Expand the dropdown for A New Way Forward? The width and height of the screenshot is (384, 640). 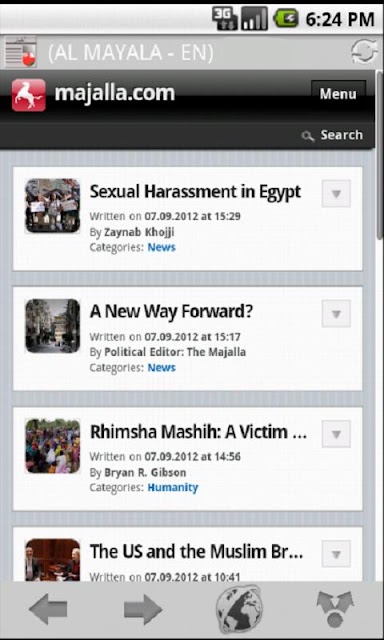336,313
